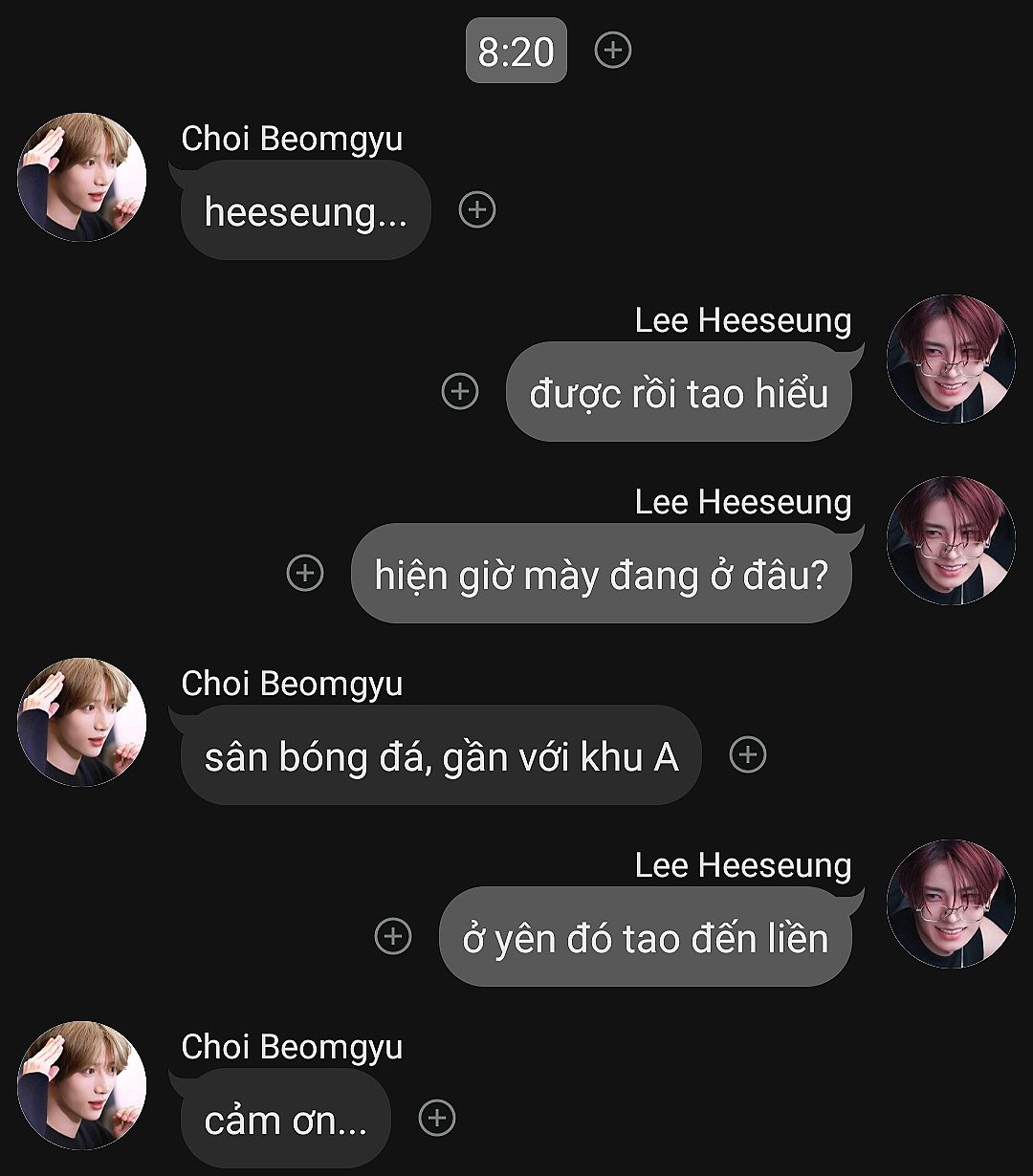Select the "hiện giờ mày đang ở đâu?" bubble

pos(601,575)
